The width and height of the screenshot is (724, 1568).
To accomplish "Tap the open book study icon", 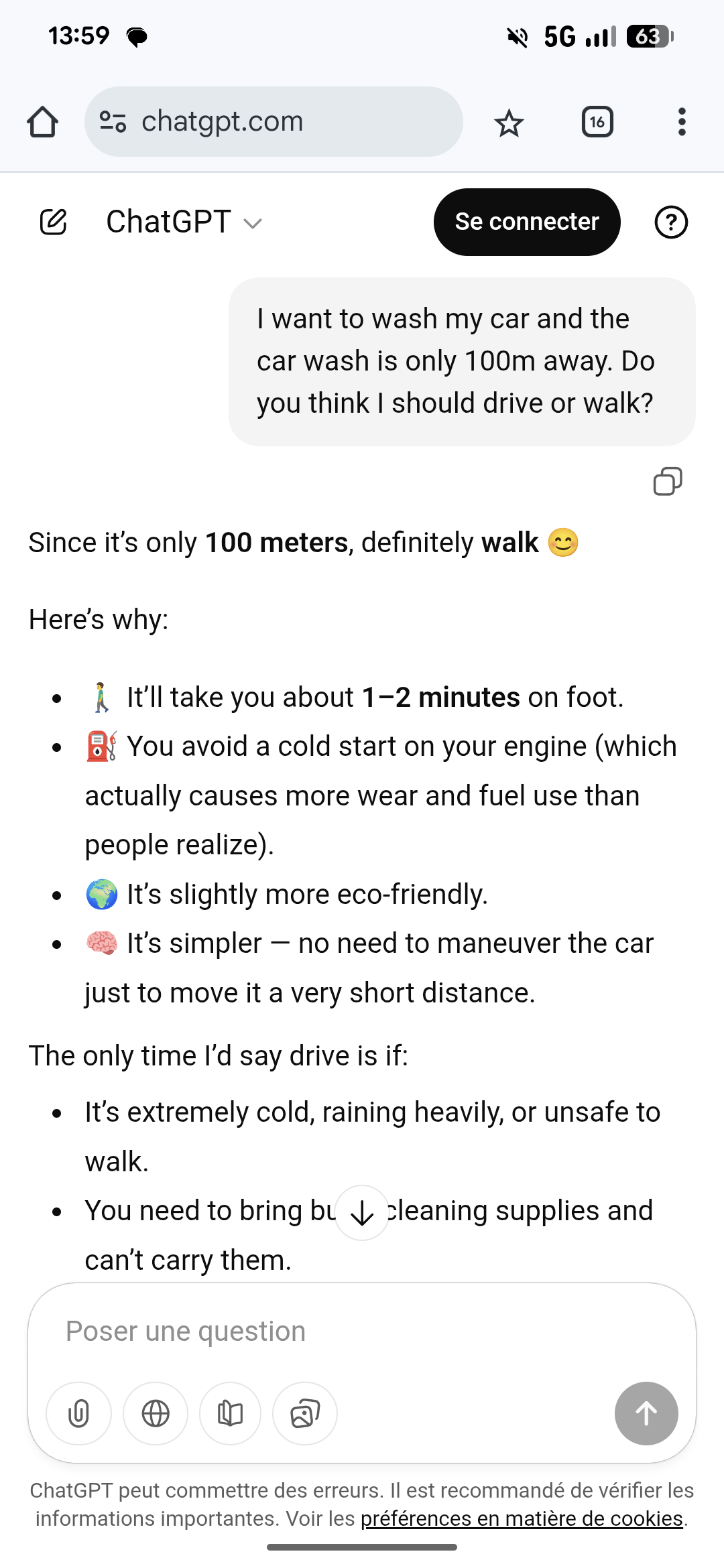I will [230, 1413].
